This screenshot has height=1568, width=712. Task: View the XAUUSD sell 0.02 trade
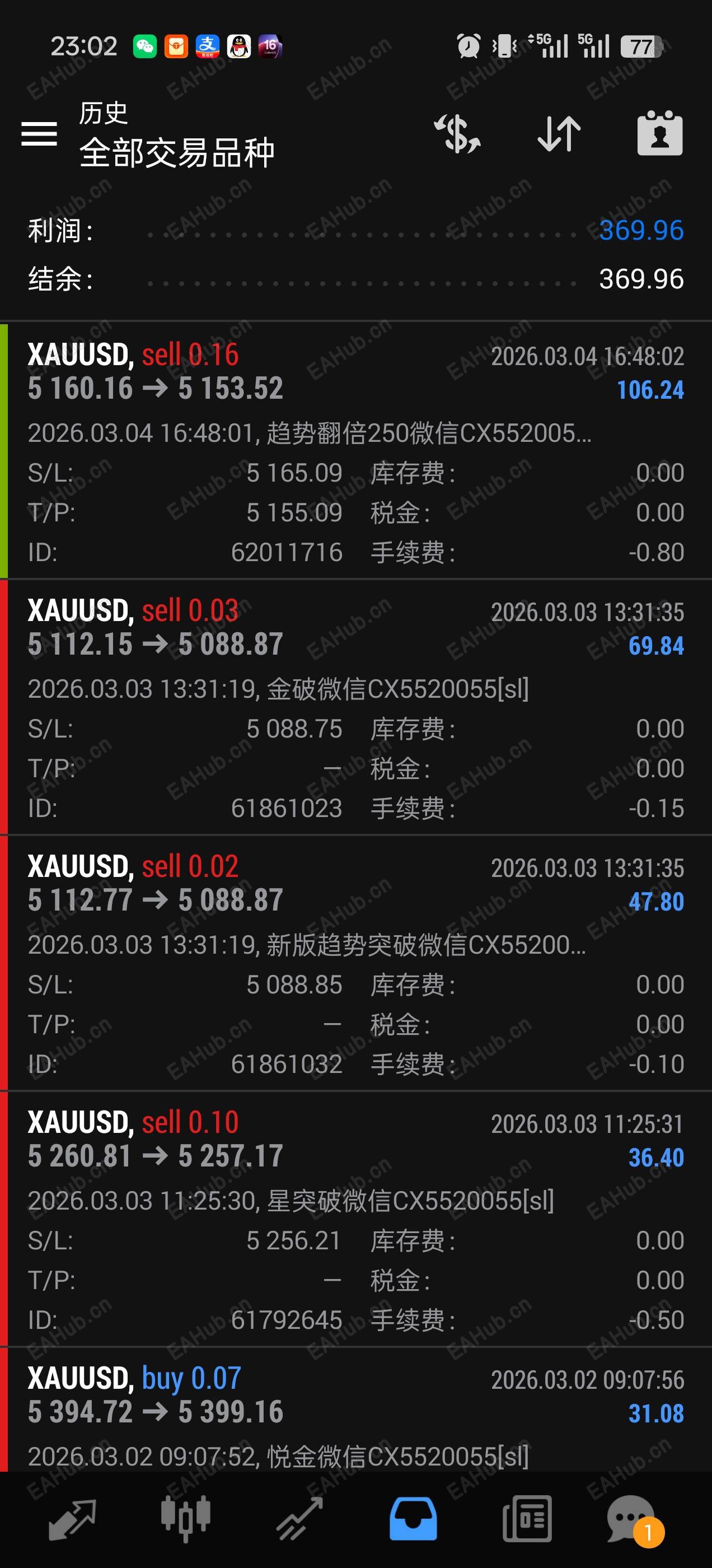(356, 962)
